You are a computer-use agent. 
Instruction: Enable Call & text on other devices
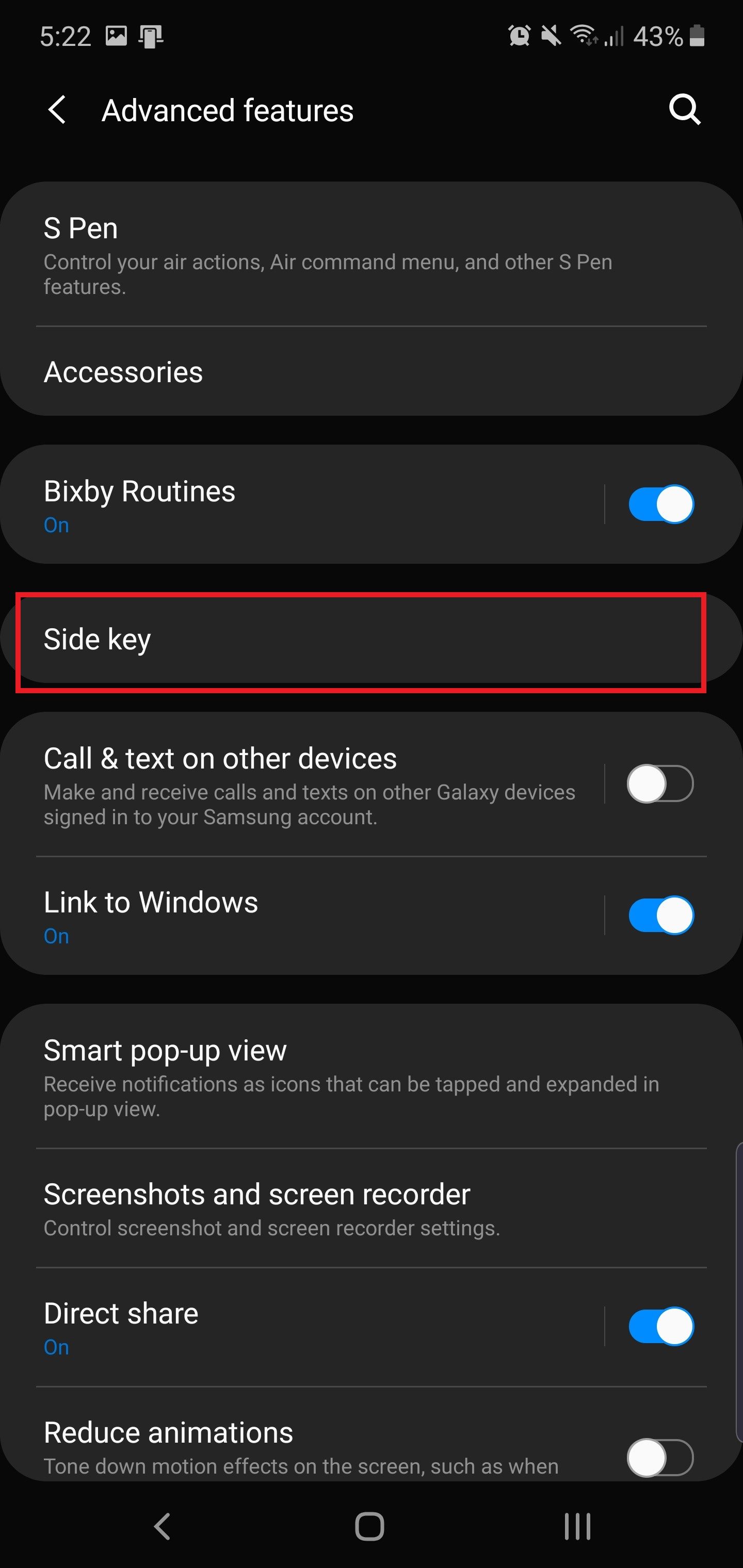coord(661,784)
